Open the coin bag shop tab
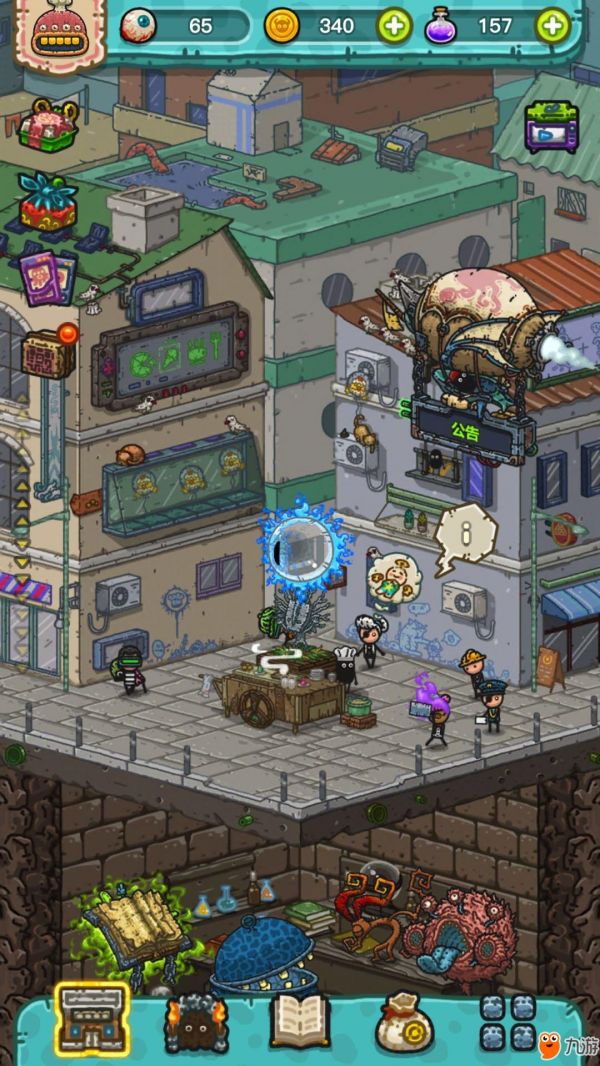600x1066 pixels. [x=403, y=1022]
